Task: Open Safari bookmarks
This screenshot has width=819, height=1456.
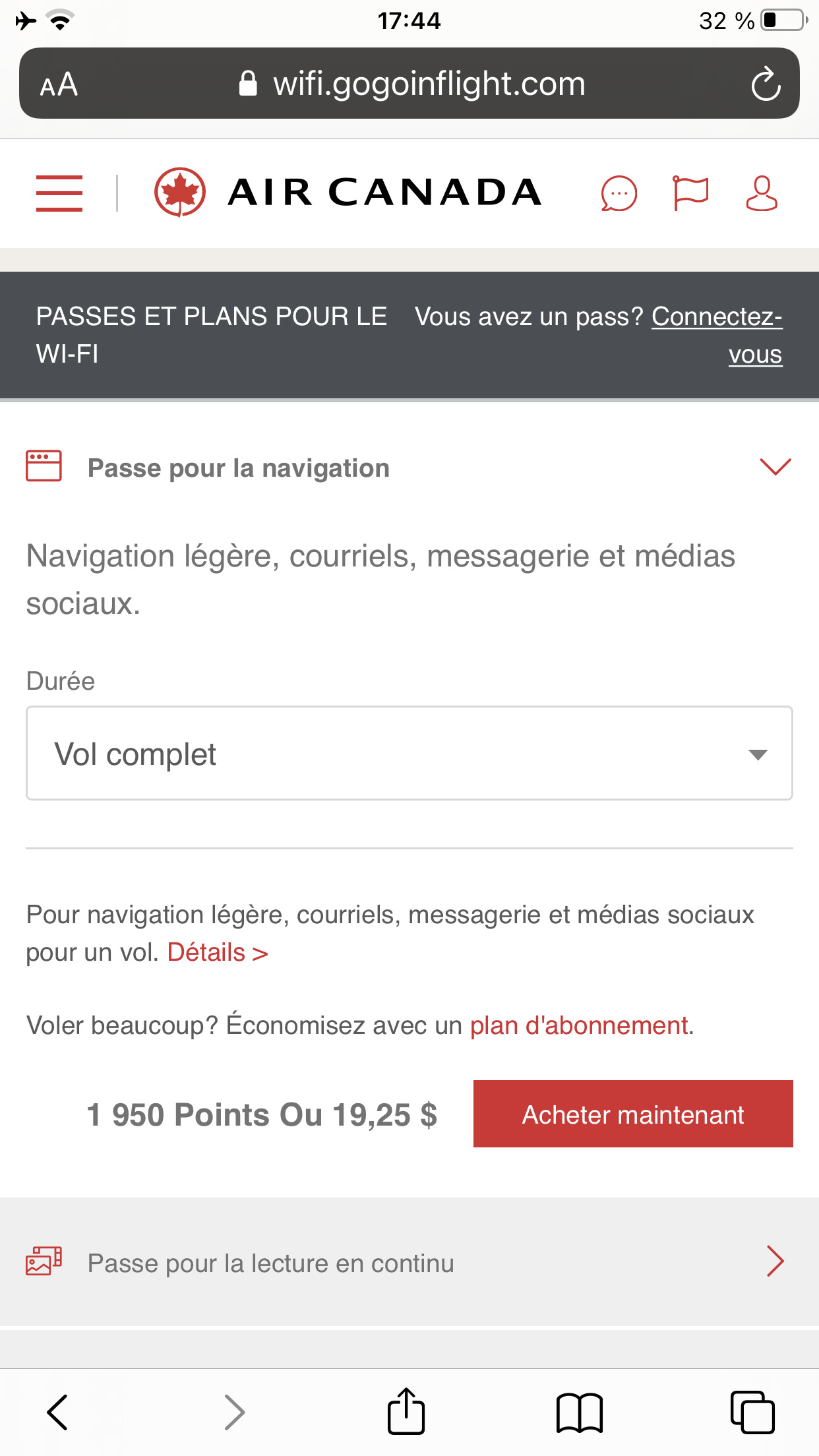Action: point(579,1412)
